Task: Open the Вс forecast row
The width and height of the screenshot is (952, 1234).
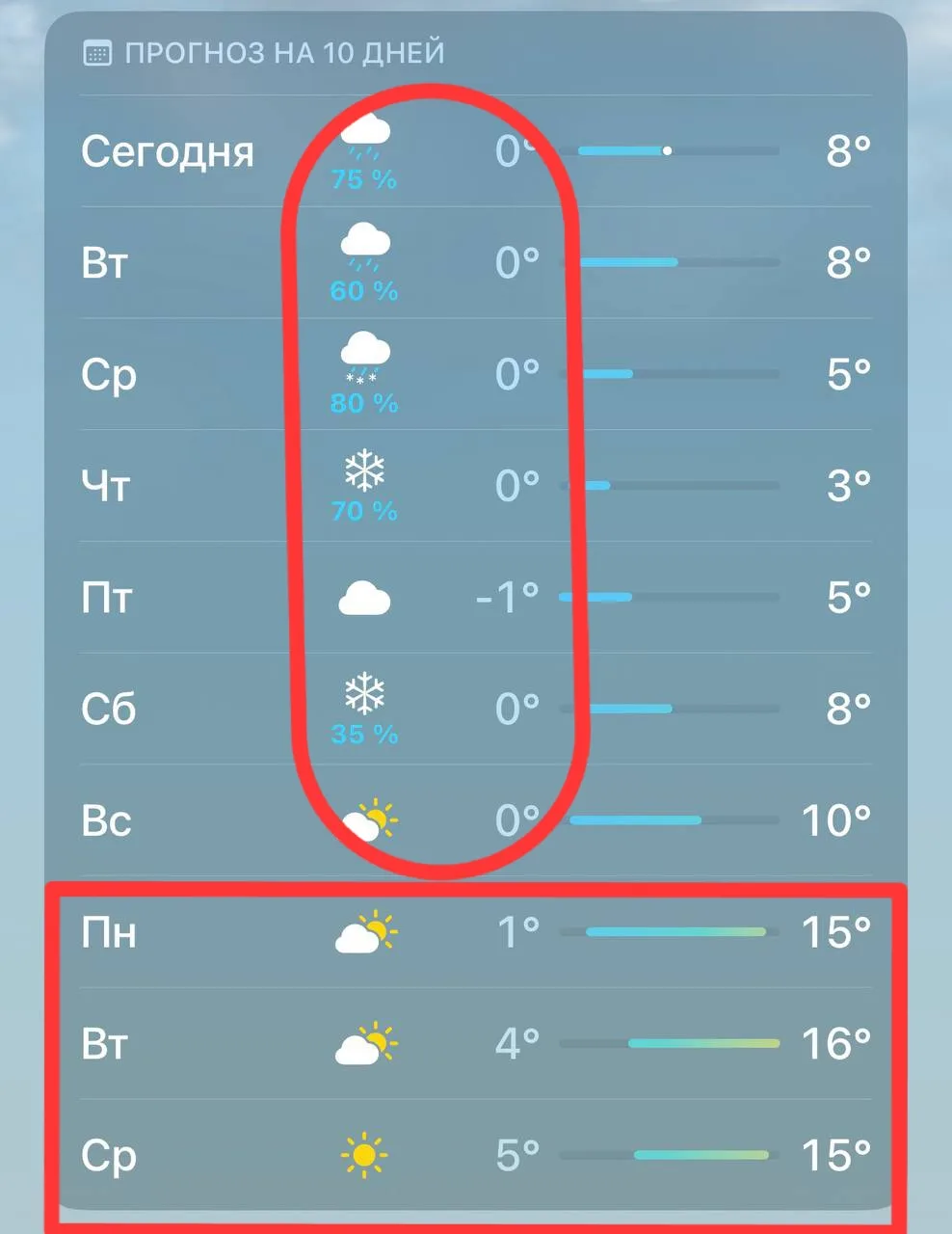Action: coord(106,821)
